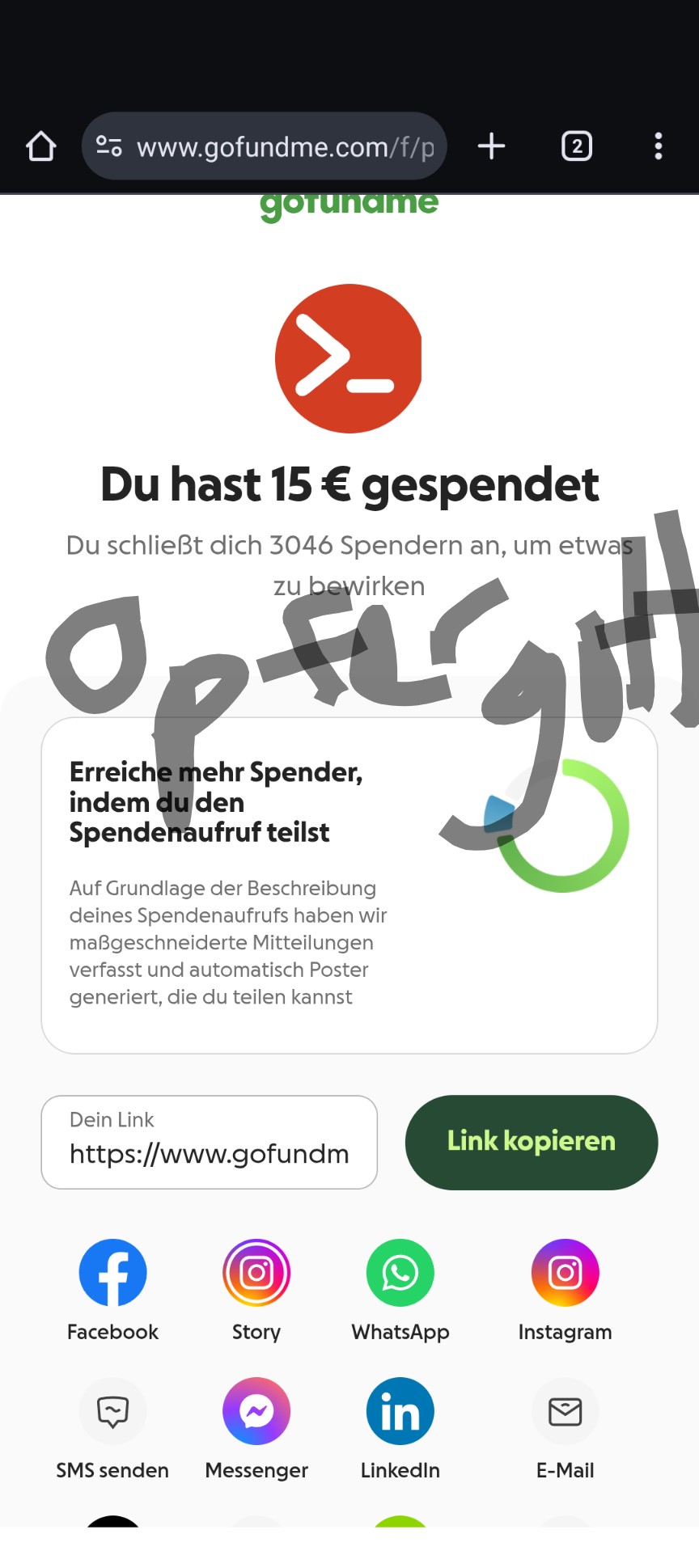
Task: Choose SMS senden to share
Action: point(112,1412)
